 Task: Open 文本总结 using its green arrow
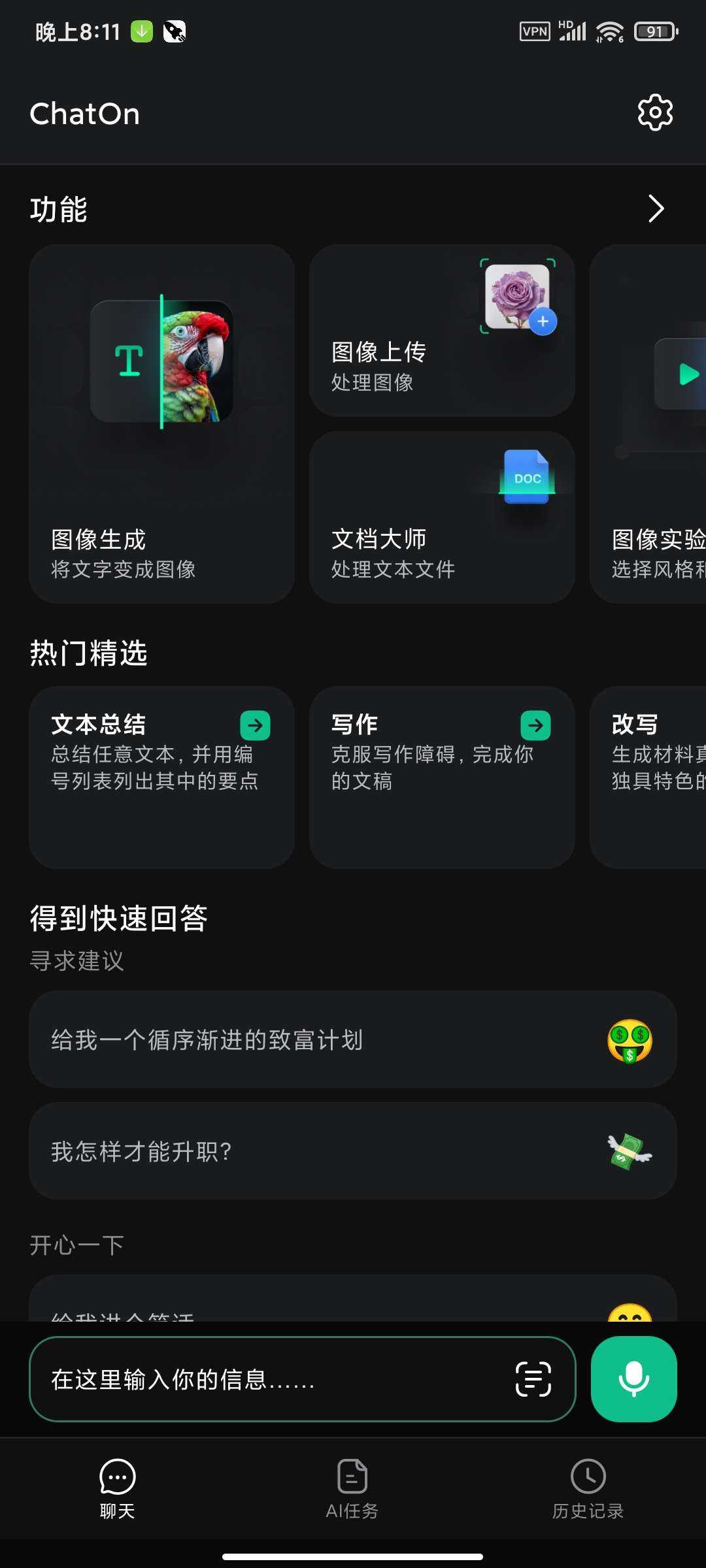click(x=255, y=725)
